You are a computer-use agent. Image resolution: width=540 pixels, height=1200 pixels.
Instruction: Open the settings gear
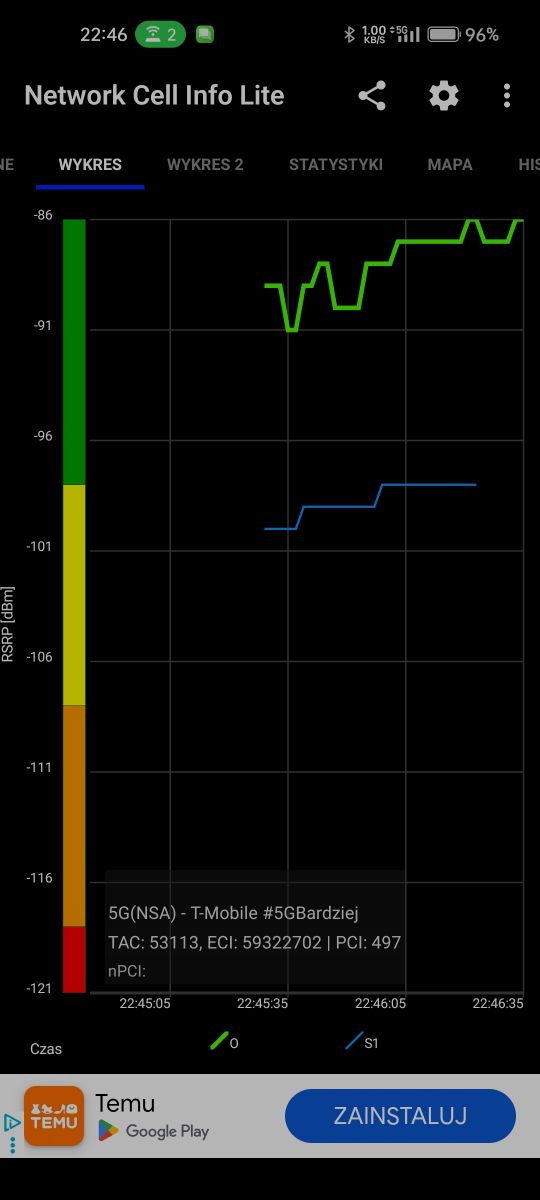tap(444, 96)
